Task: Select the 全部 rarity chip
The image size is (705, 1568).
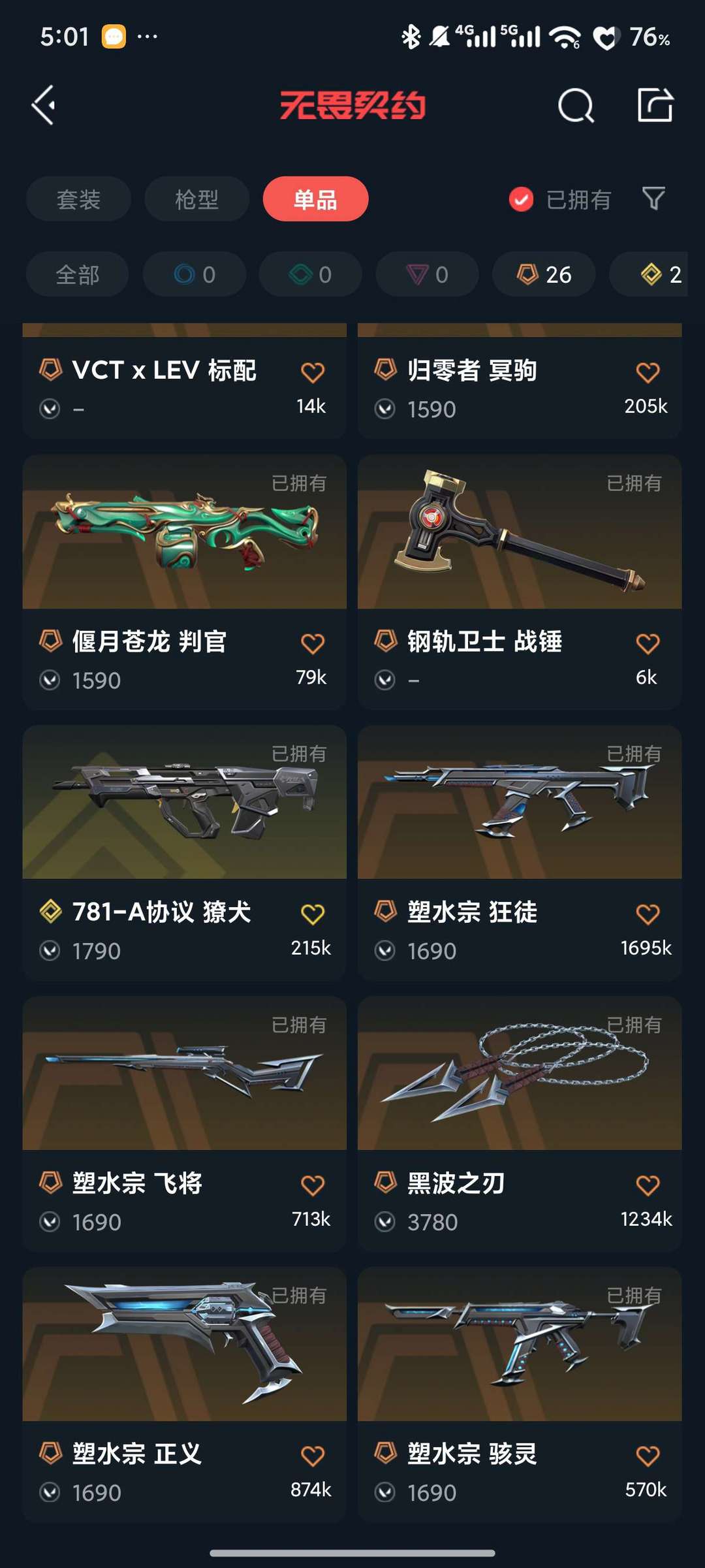Action: click(x=78, y=274)
